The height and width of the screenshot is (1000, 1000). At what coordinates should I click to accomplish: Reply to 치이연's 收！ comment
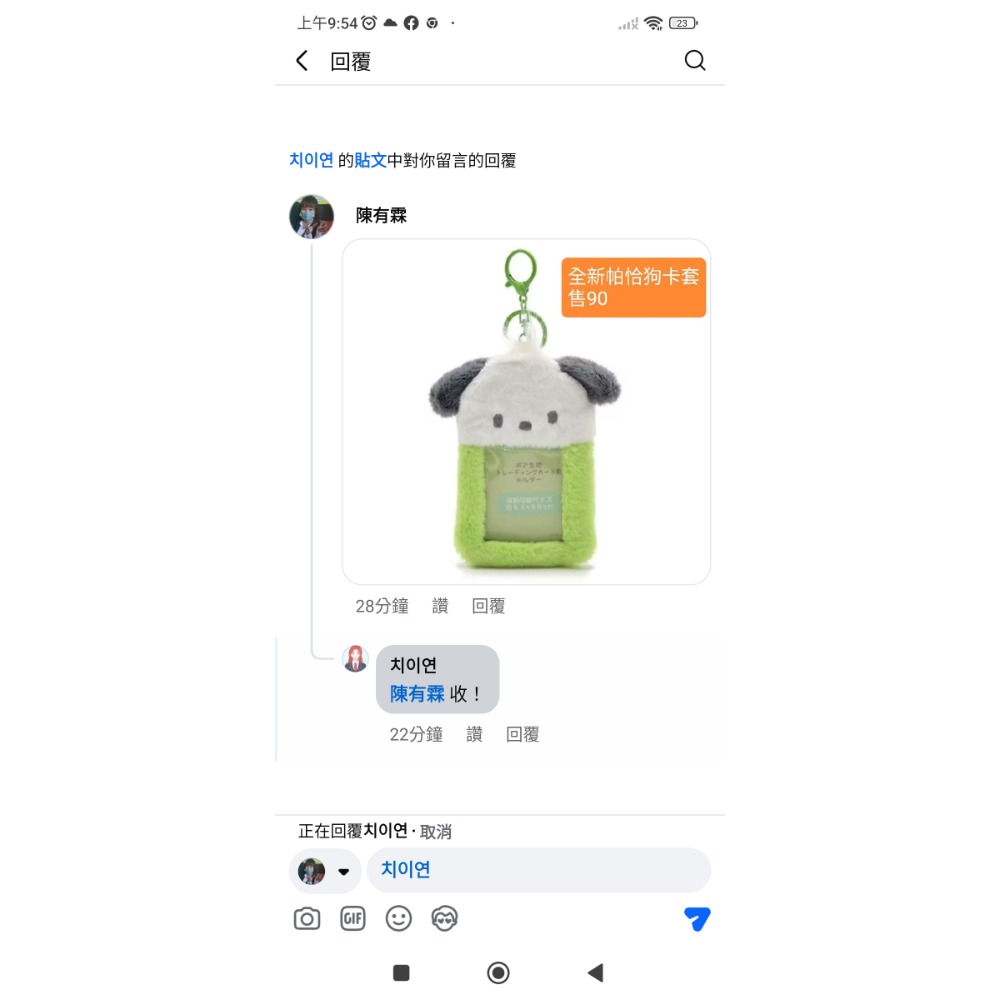click(x=523, y=734)
